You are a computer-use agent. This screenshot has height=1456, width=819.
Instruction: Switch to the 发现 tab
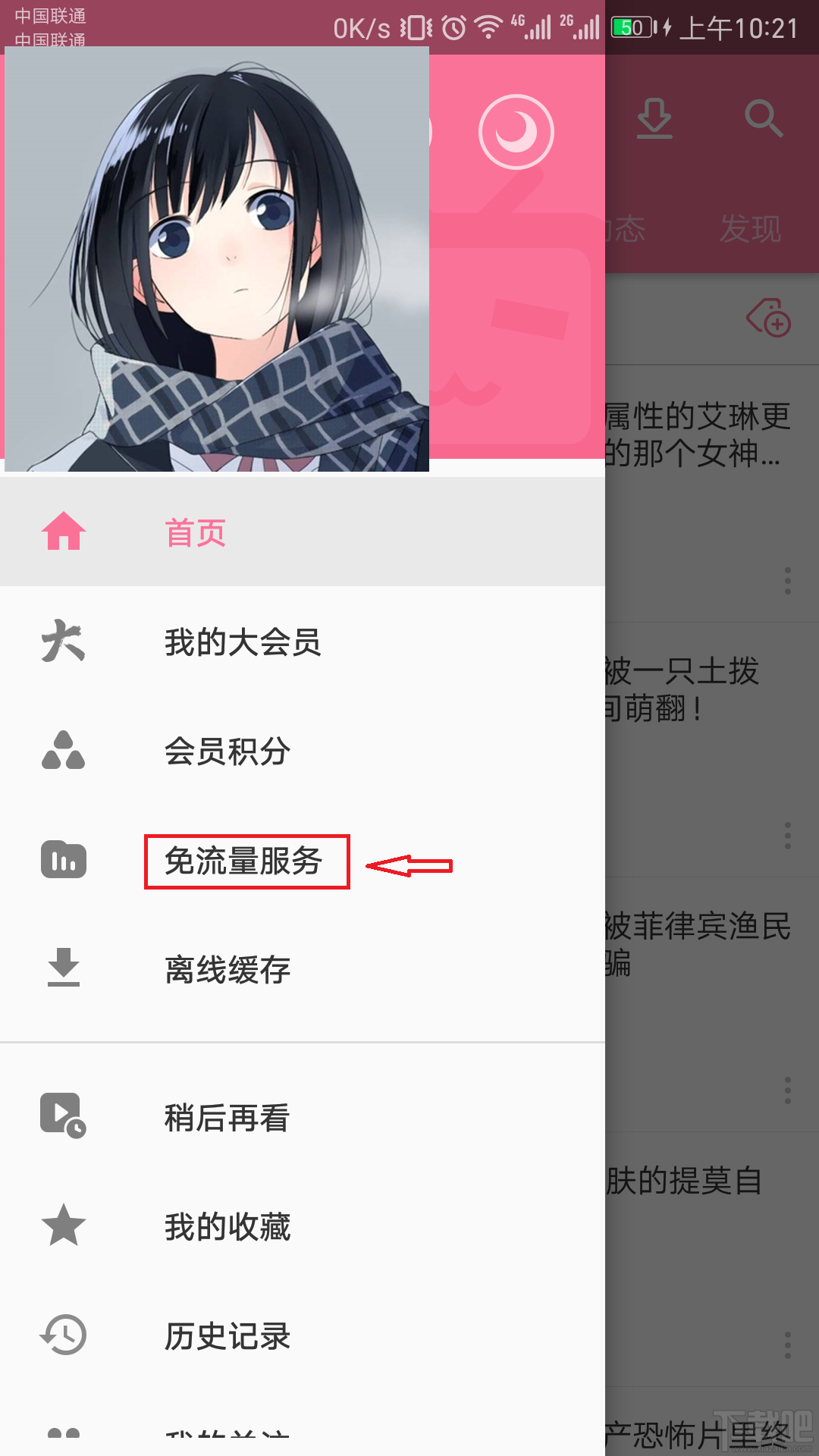(750, 229)
